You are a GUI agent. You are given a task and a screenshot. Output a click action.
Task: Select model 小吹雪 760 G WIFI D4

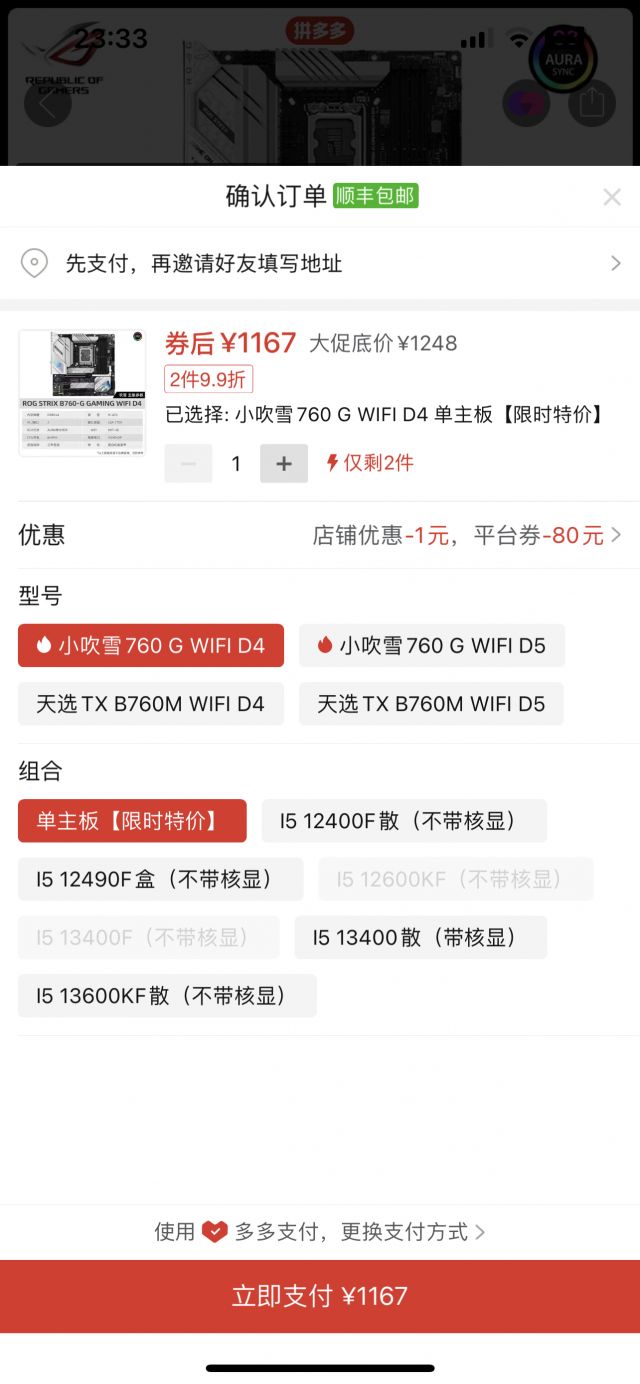coord(151,646)
